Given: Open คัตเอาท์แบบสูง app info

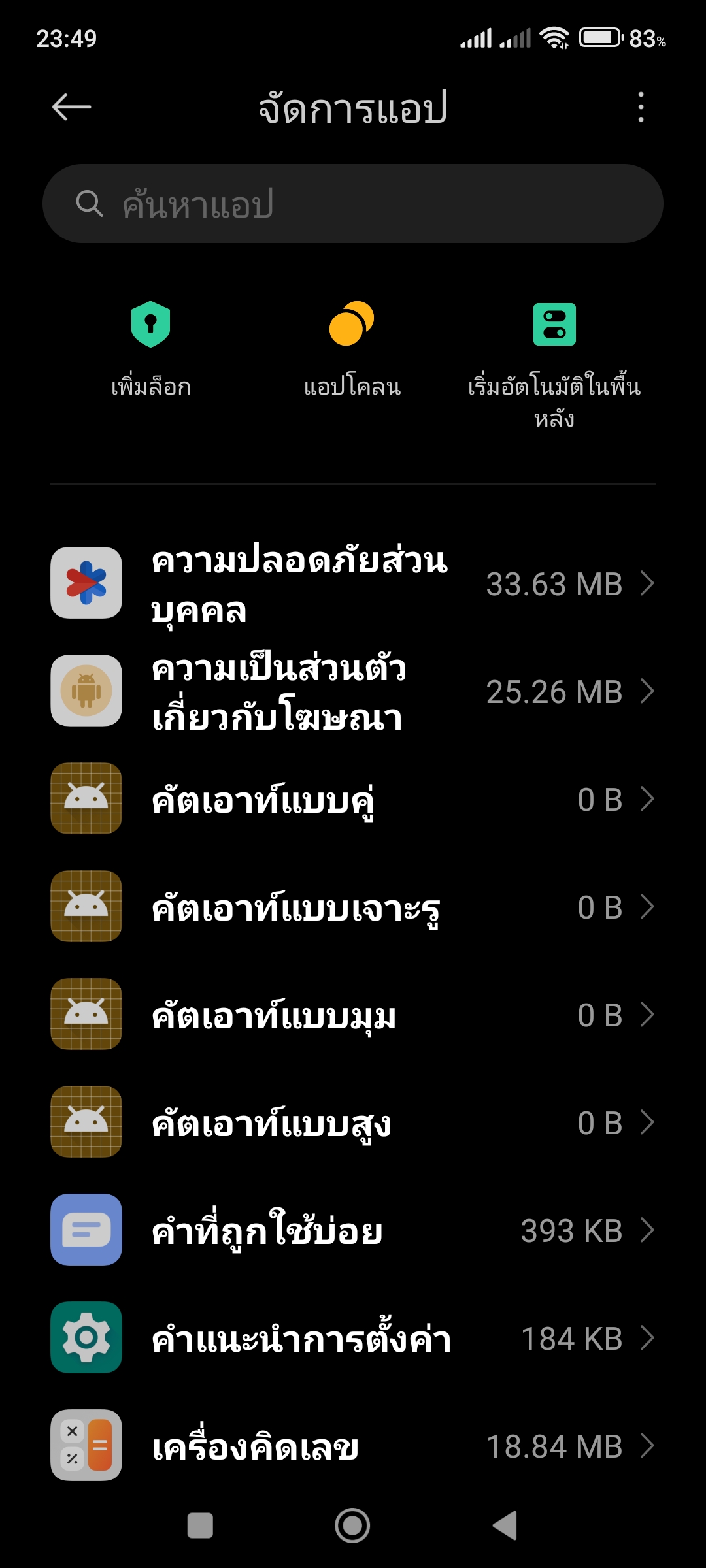Looking at the screenshot, I should coord(353,1122).
